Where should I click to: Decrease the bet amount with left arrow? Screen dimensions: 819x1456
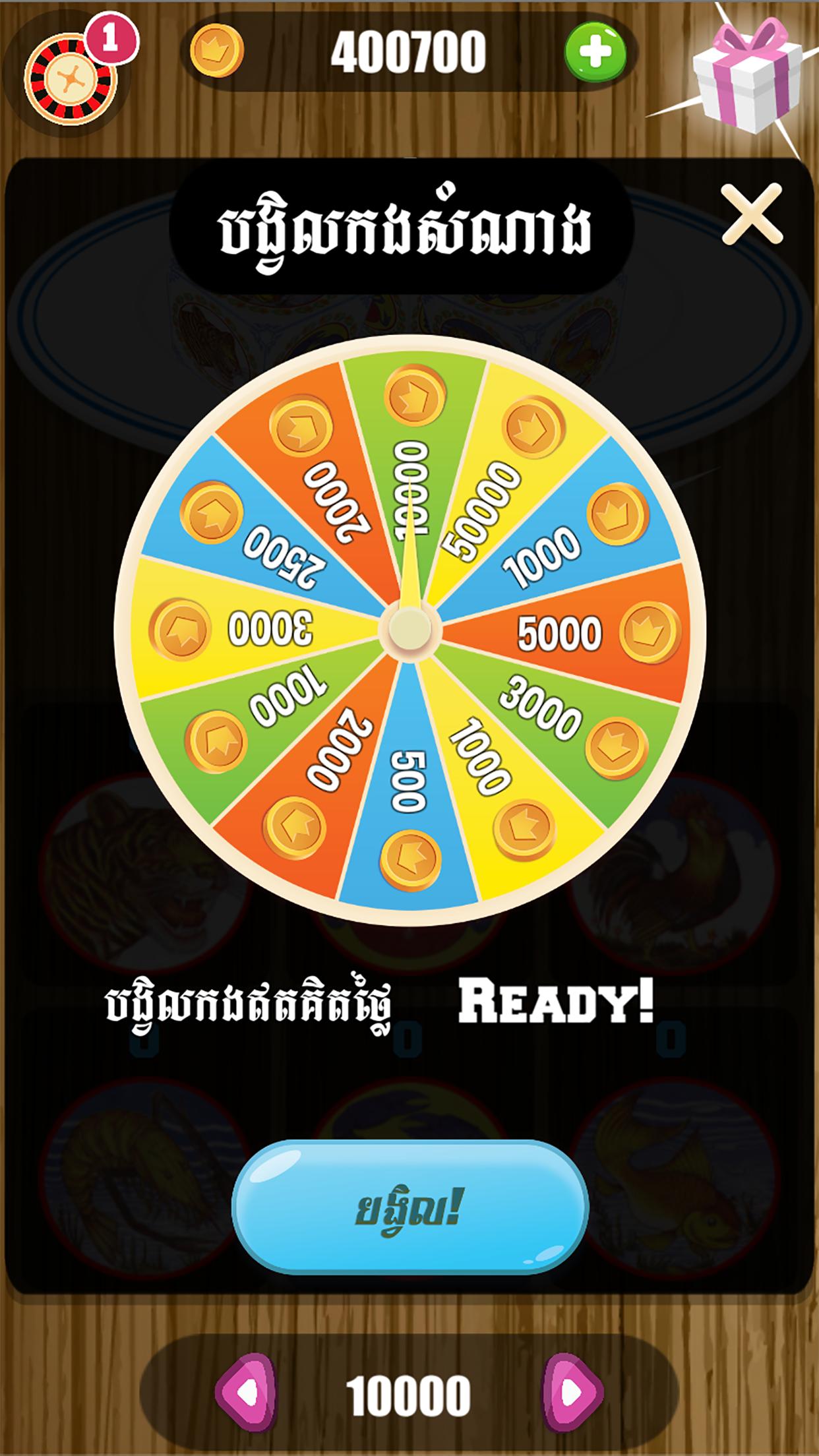pyautogui.click(x=245, y=1393)
